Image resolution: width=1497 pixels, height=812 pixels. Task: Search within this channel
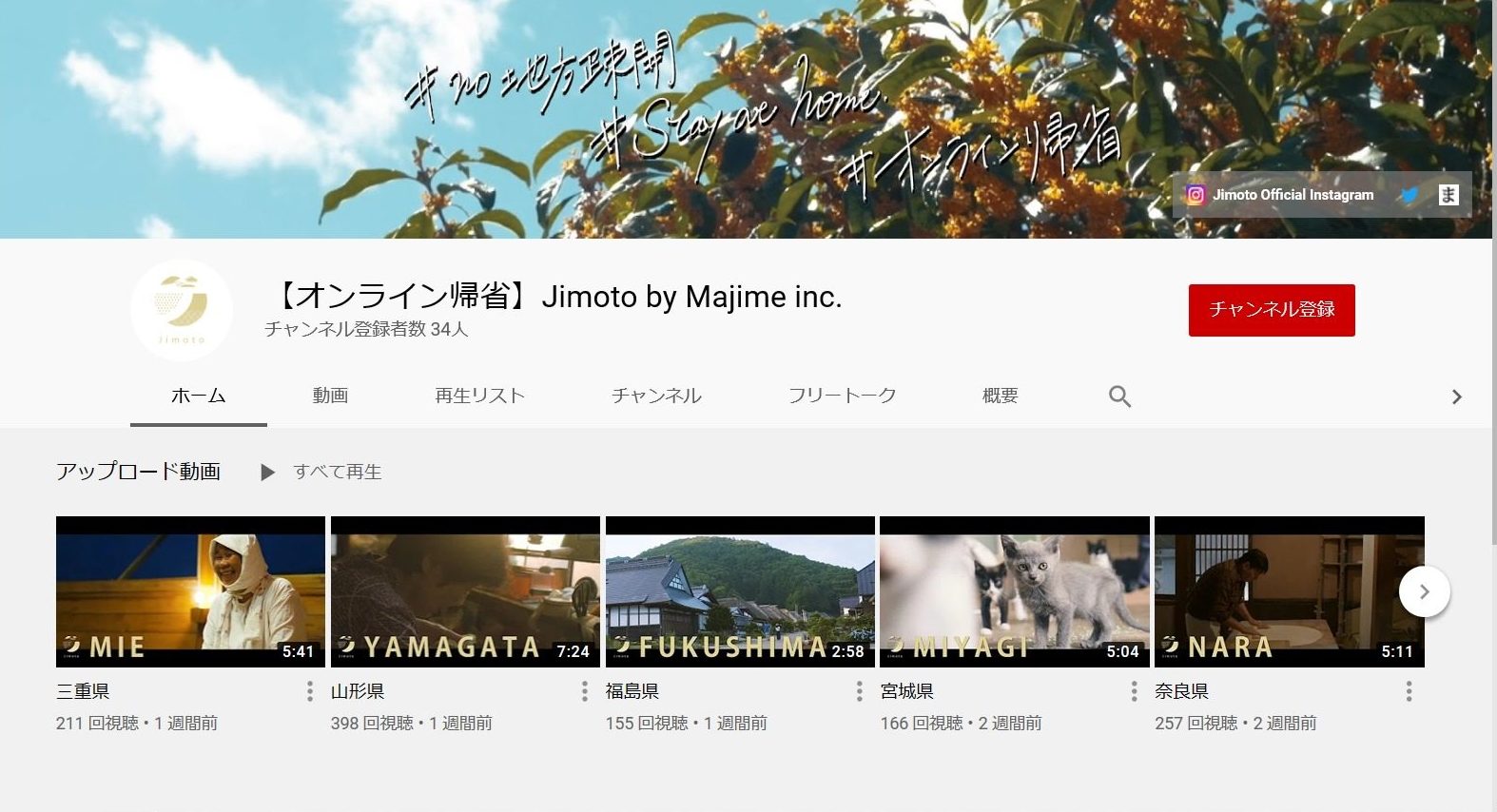[1119, 396]
